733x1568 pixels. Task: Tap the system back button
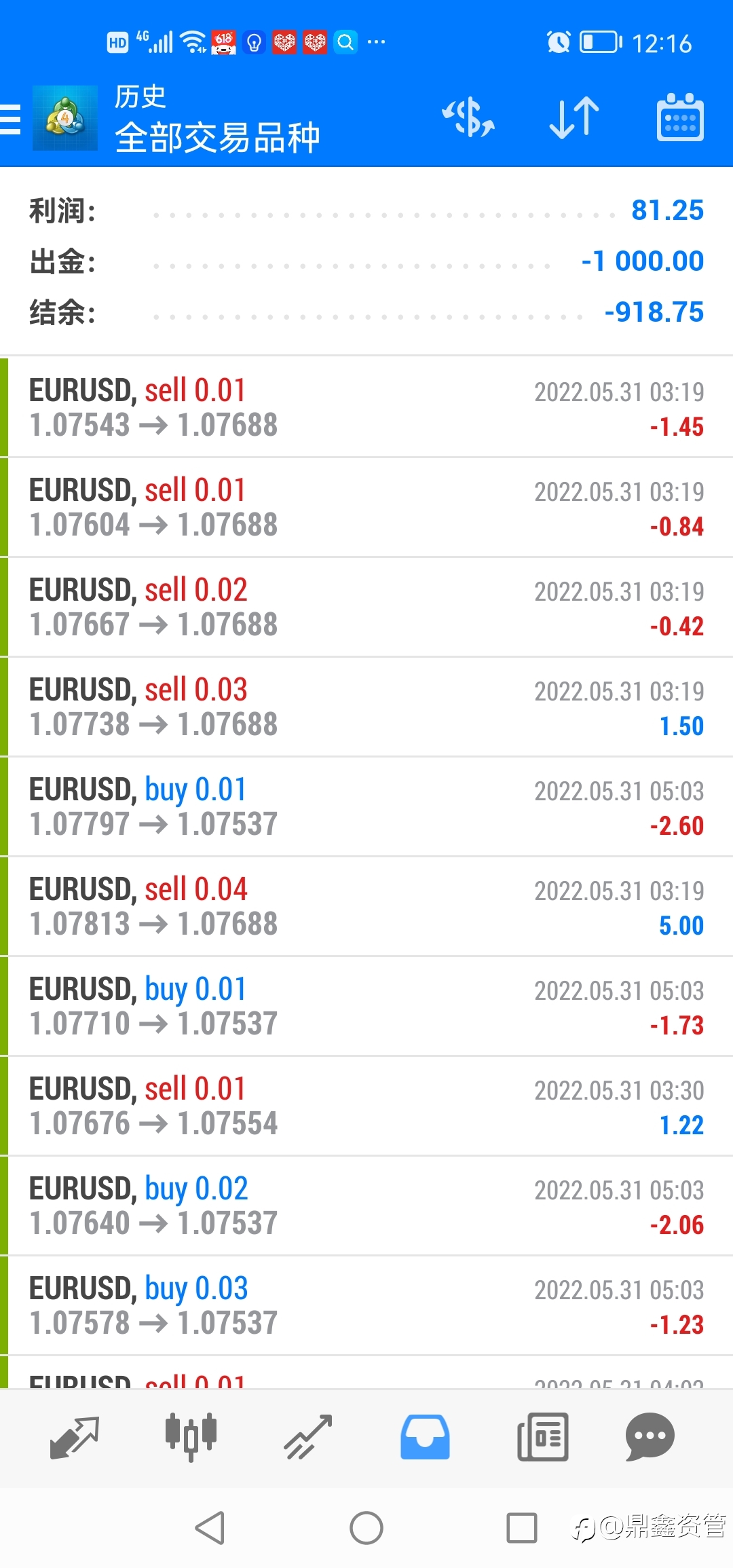[210, 1528]
